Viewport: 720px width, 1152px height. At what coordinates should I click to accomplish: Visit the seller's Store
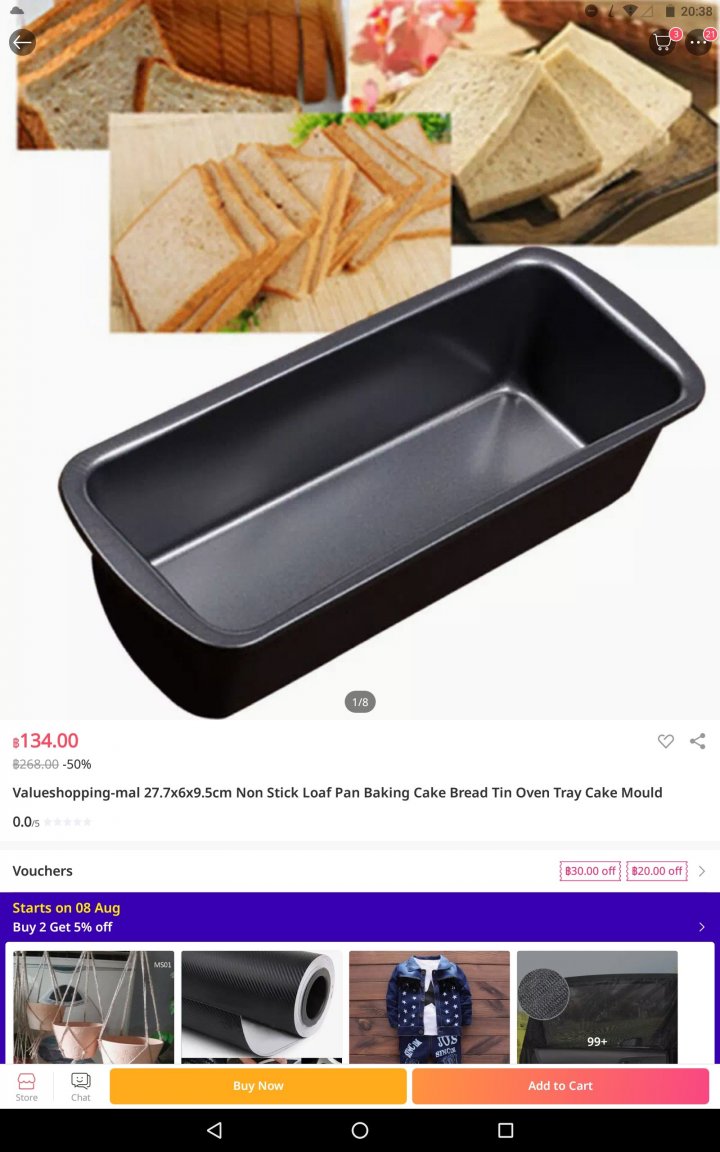[27, 1086]
